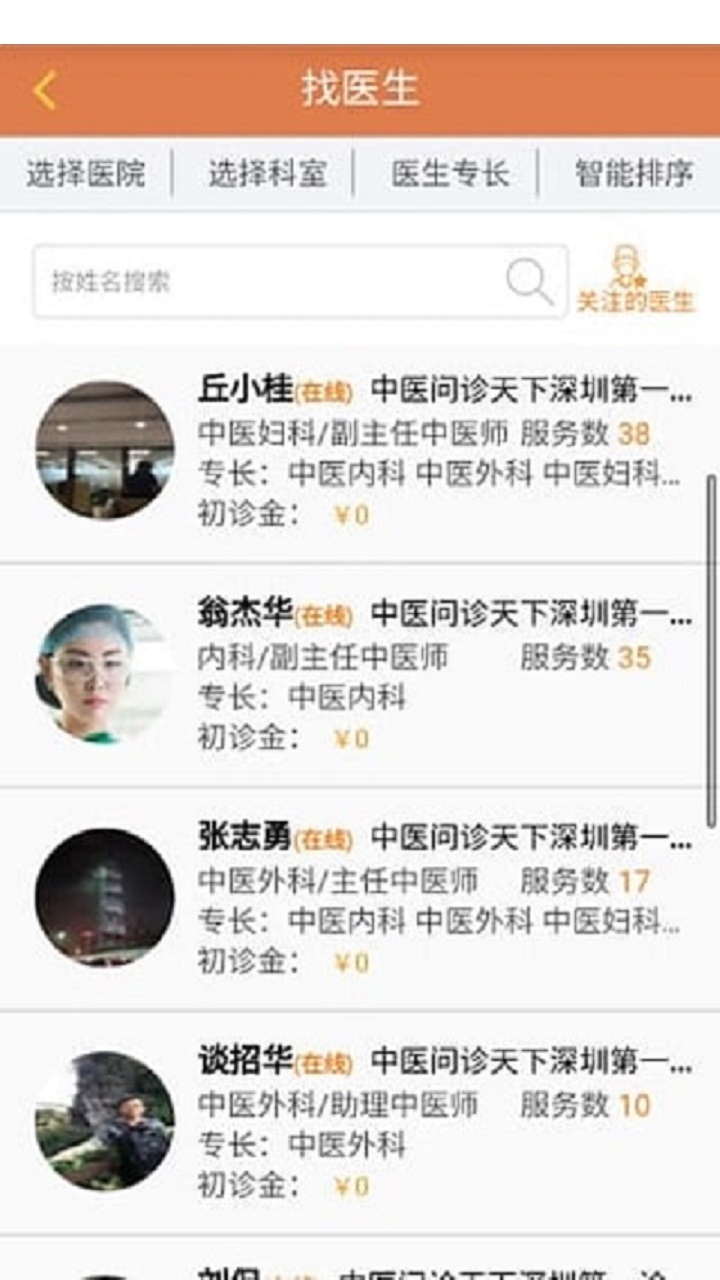Go back using the header arrow
Image resolution: width=720 pixels, height=1280 pixels.
[44, 90]
